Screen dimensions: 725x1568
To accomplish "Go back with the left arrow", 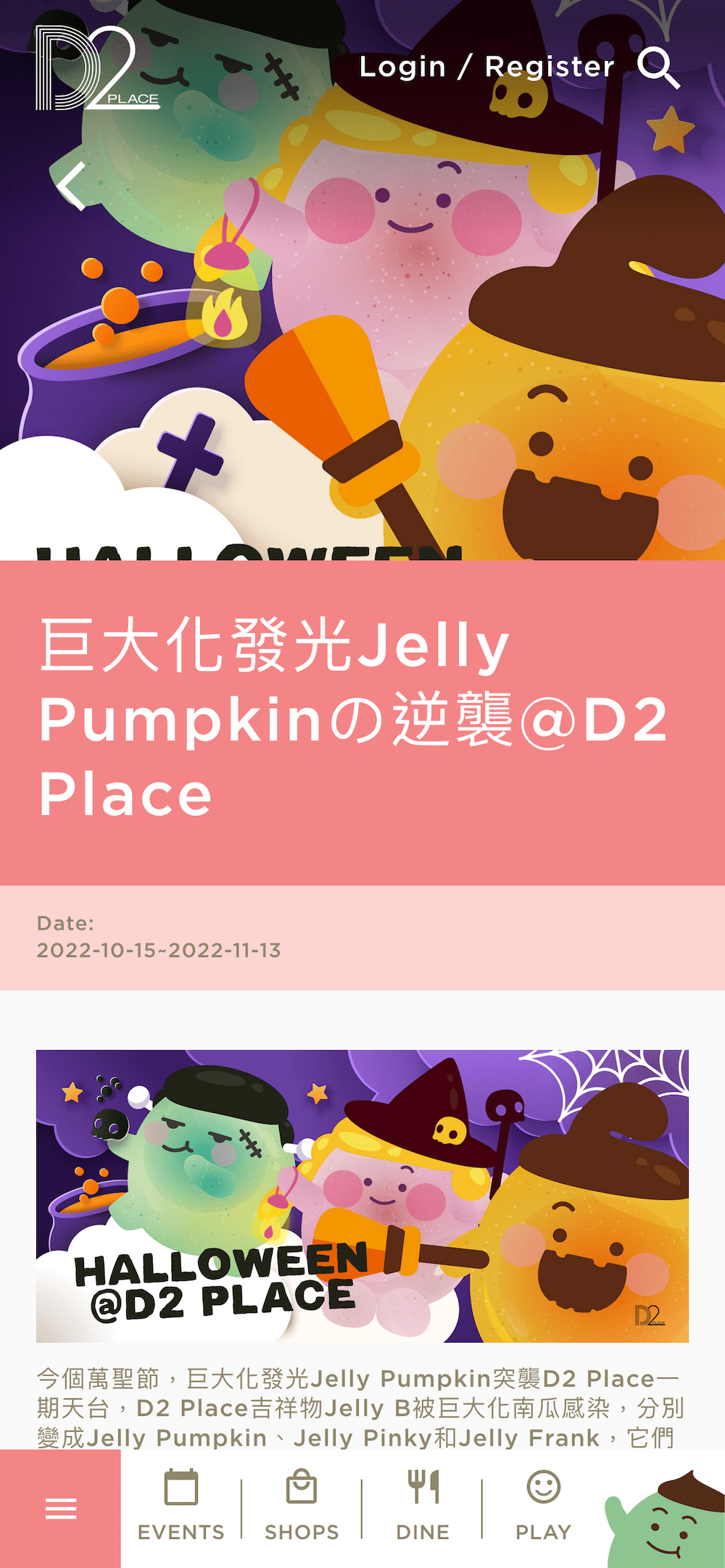I will click(72, 186).
